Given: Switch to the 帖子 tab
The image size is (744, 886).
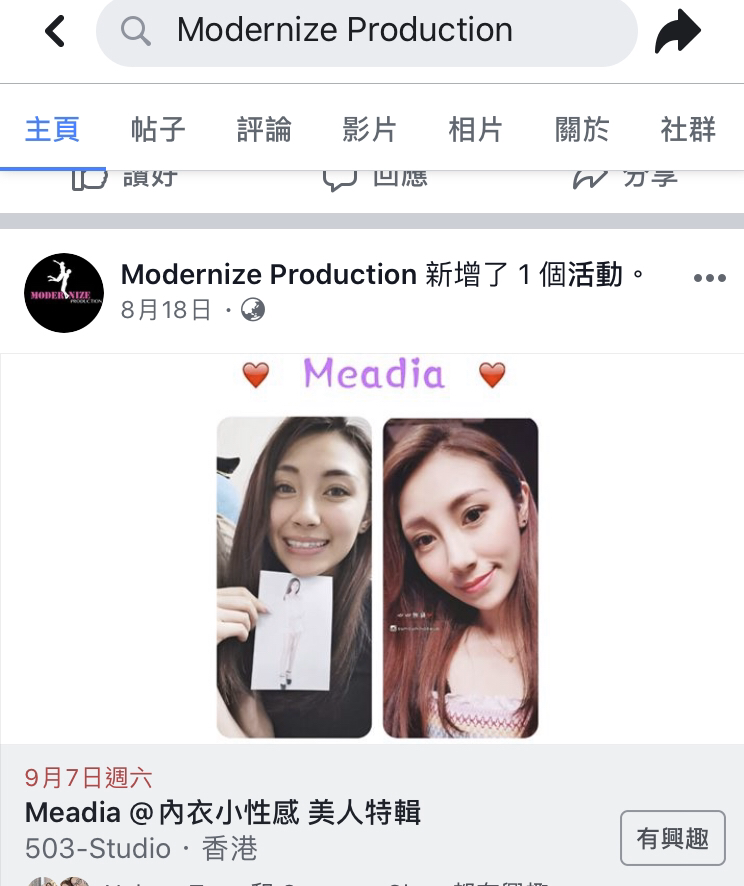Looking at the screenshot, I should [x=158, y=129].
